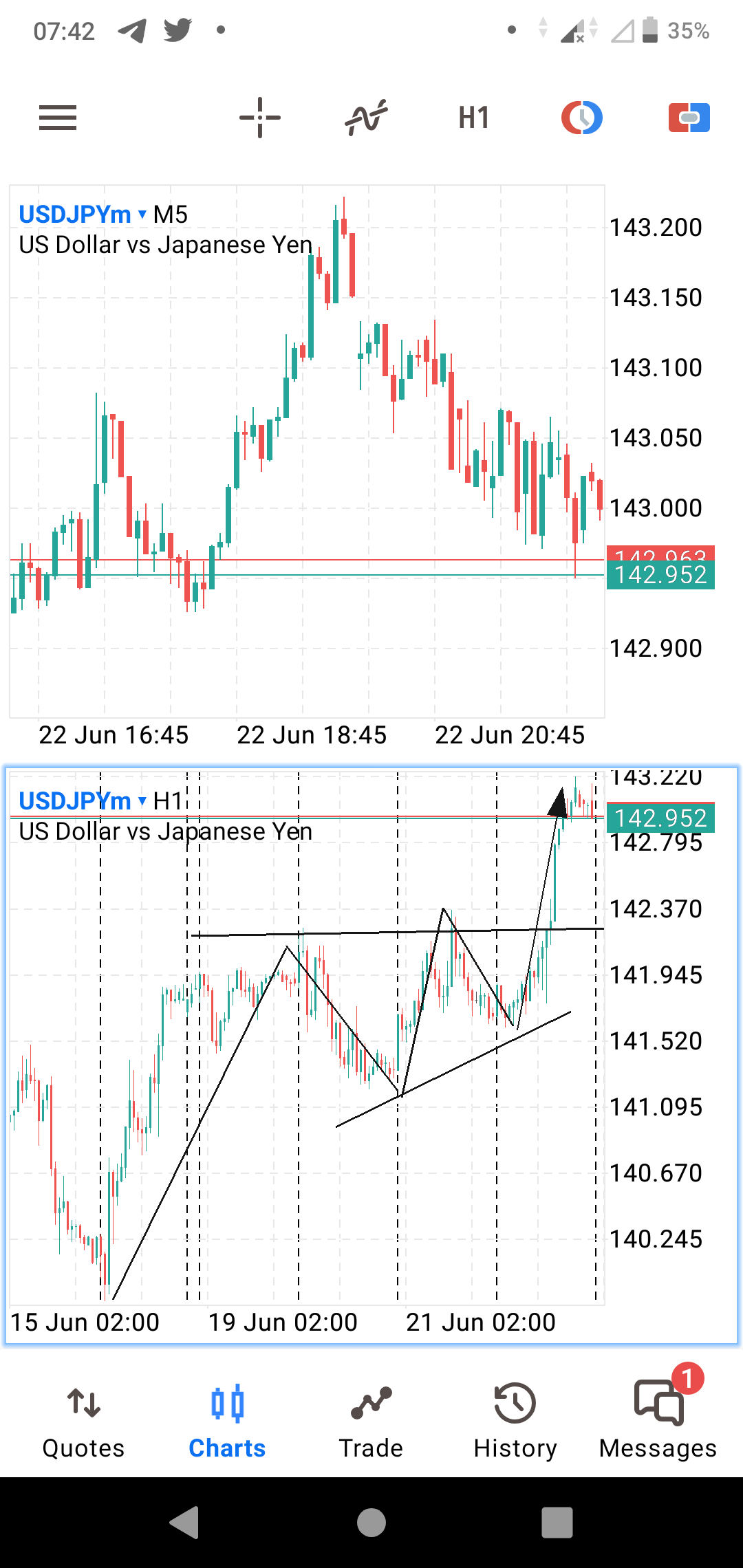This screenshot has height=1568, width=743.
Task: Open the new order trade button
Action: 689,118
